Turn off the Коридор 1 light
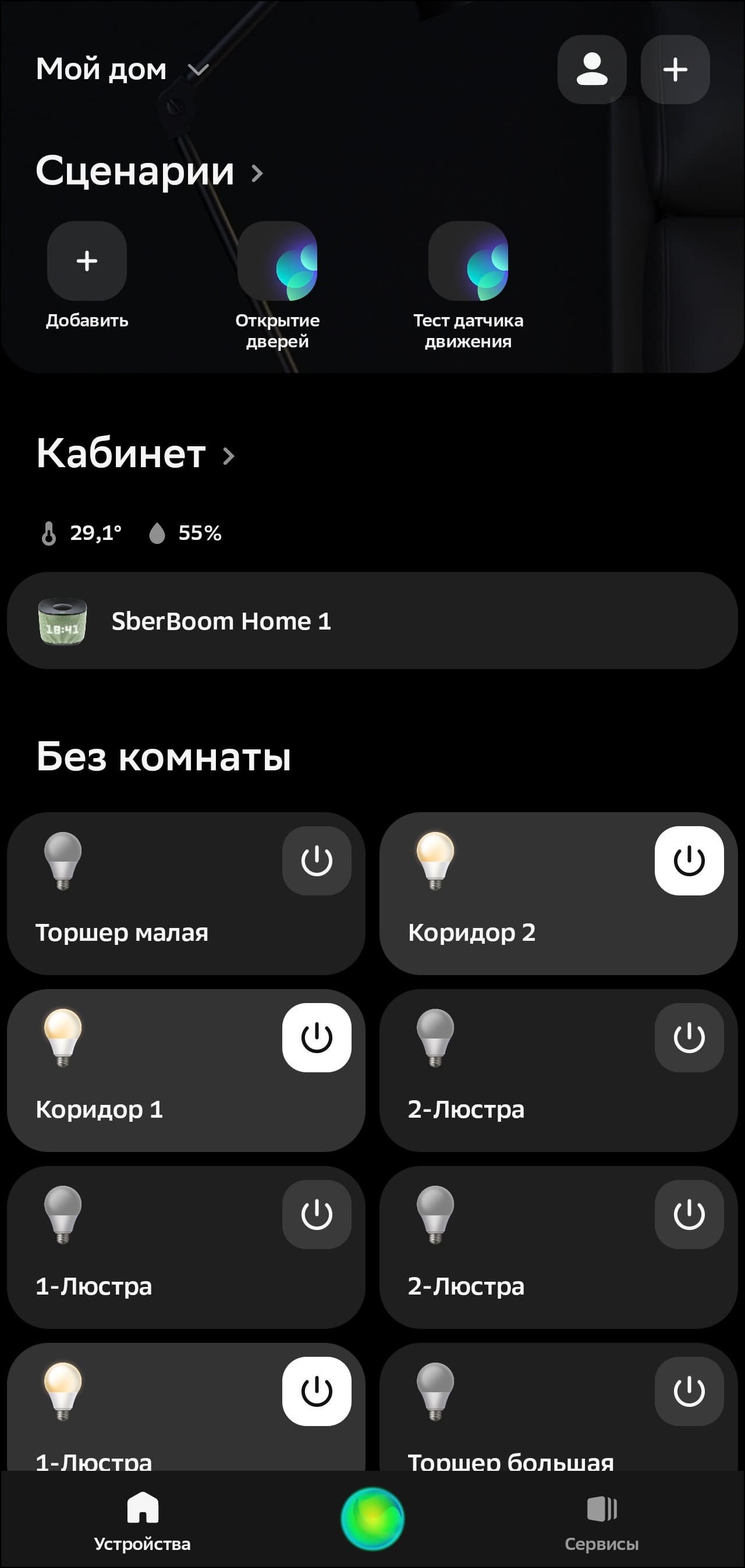This screenshot has height=1568, width=745. 317,1038
